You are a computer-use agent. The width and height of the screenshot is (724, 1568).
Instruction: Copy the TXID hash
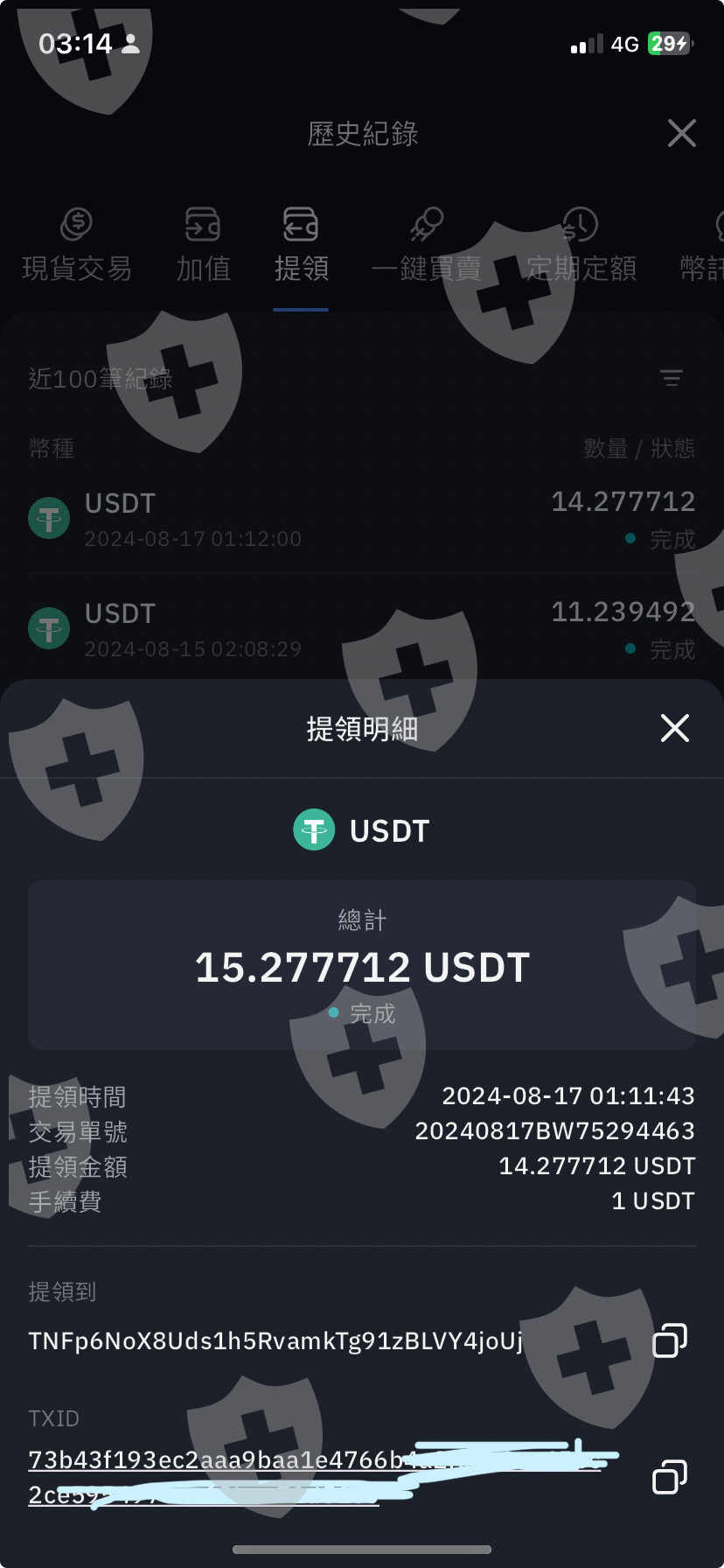click(x=670, y=1477)
